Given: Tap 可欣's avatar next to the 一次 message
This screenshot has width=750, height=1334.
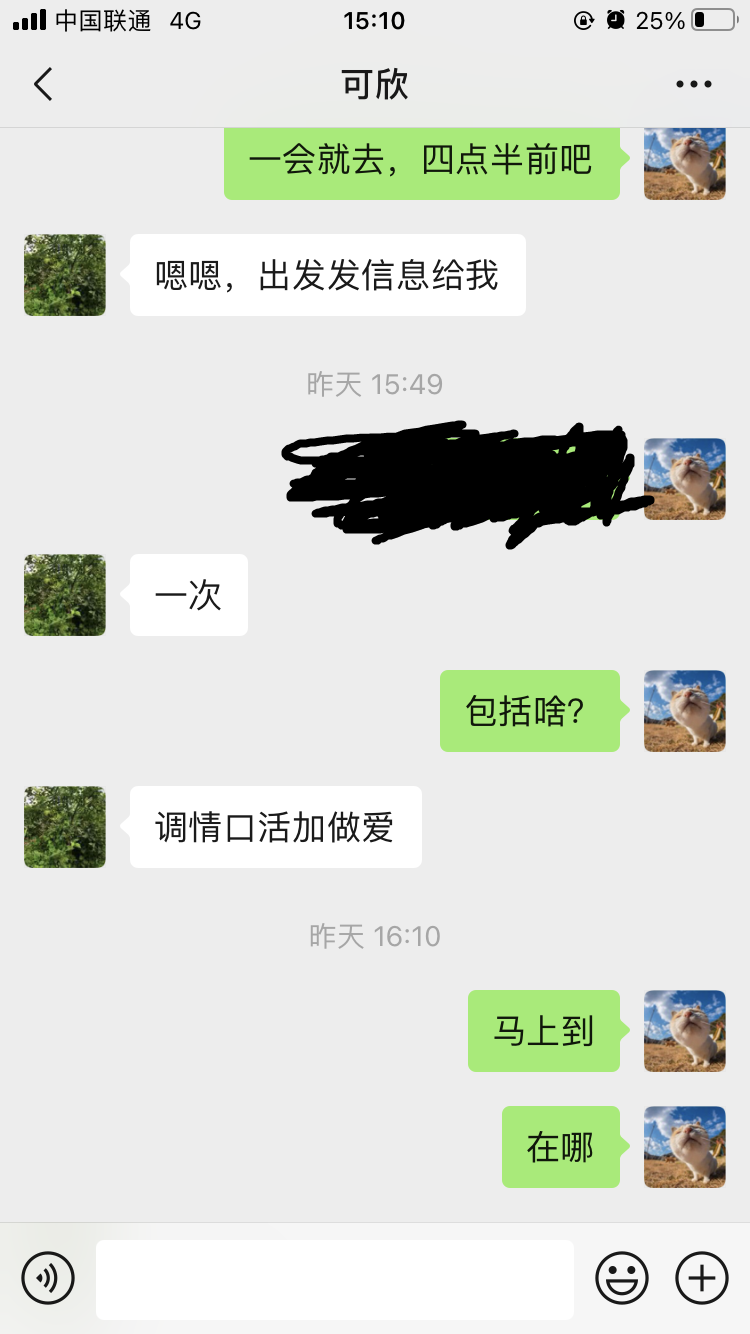Looking at the screenshot, I should [x=64, y=595].
